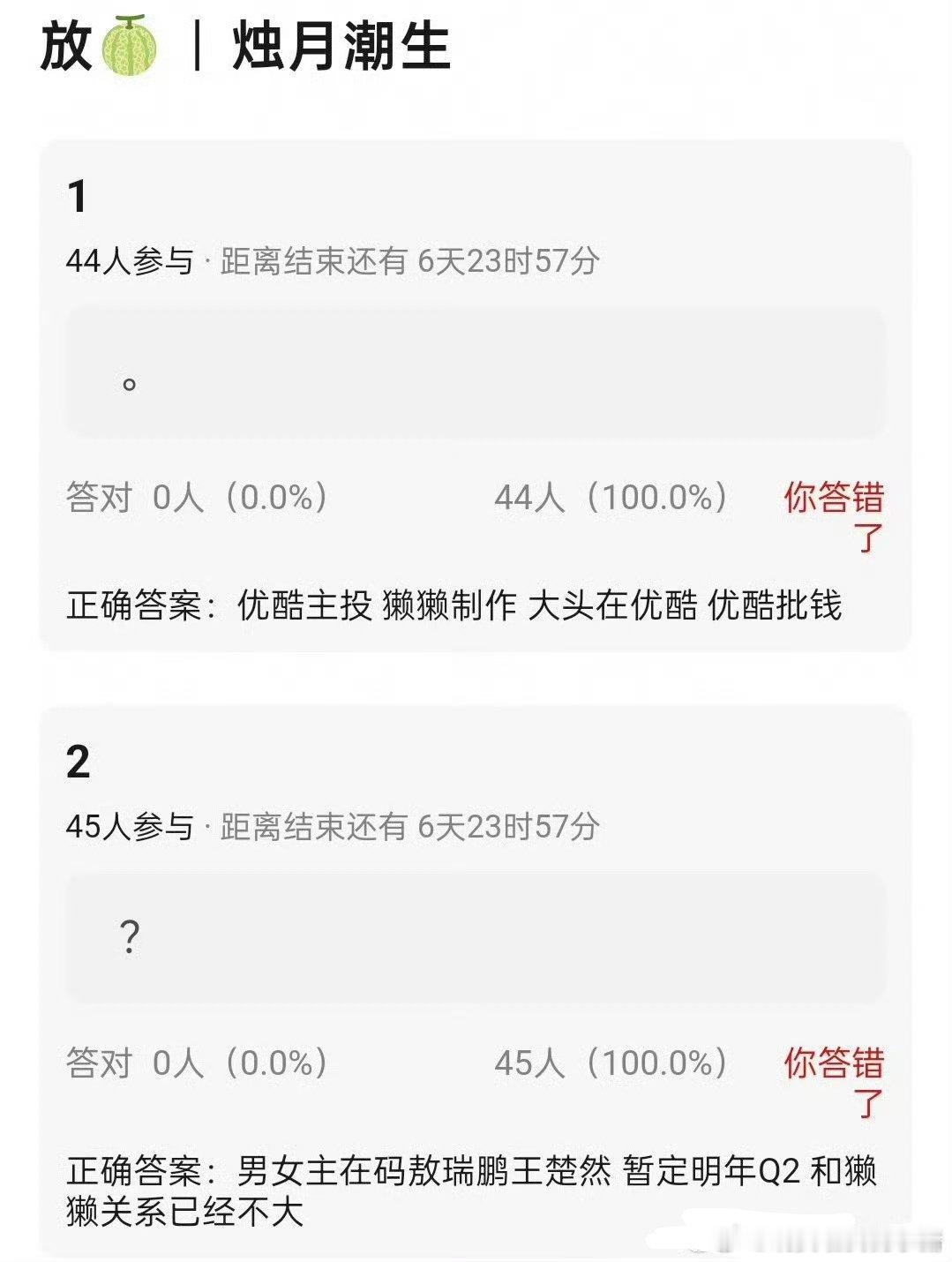Click the correct answer text mentioning 优酷主投

tap(459, 605)
